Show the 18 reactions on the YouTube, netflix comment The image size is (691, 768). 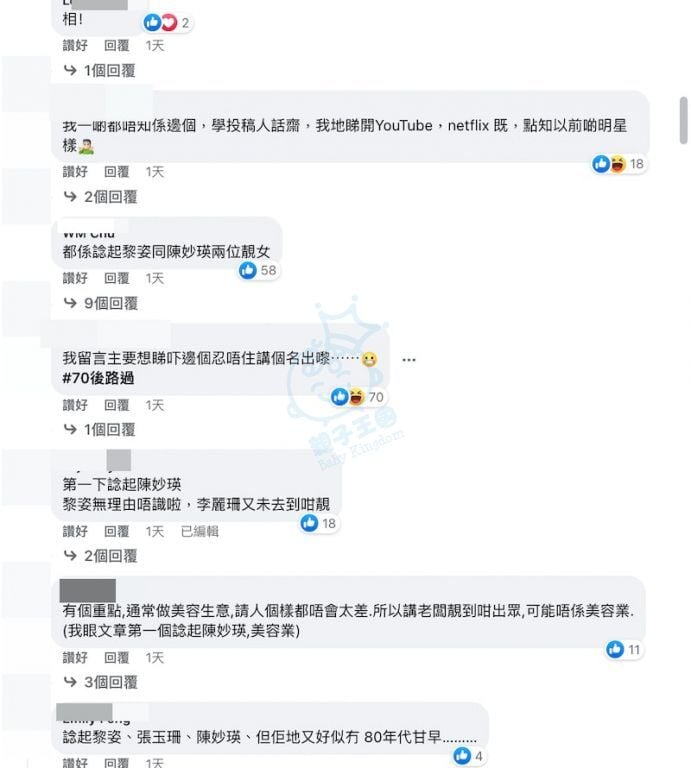[x=620, y=164]
